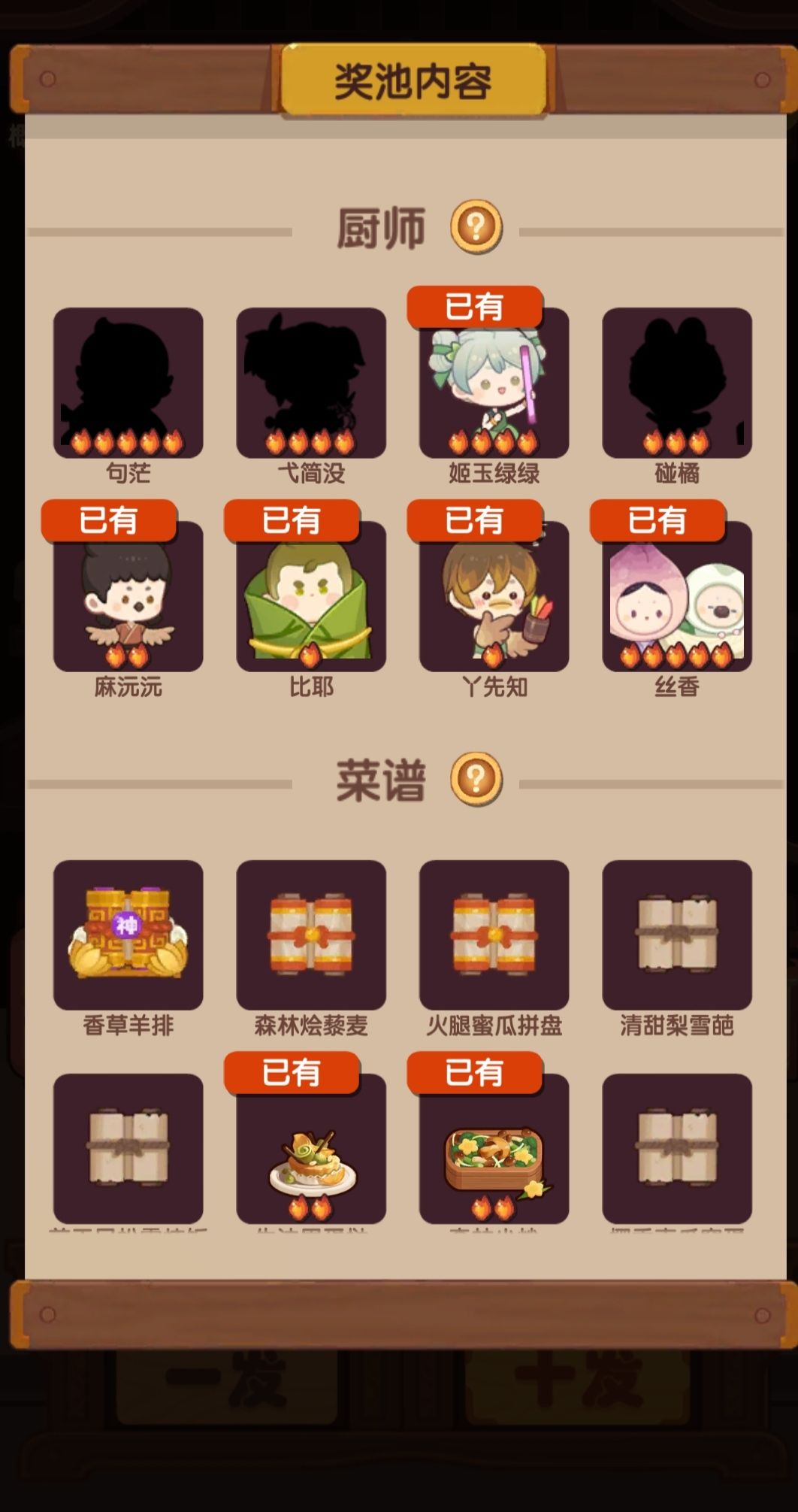This screenshot has height=1512, width=798.
Task: Open the help icon beside 菜谱
Action: click(x=476, y=779)
